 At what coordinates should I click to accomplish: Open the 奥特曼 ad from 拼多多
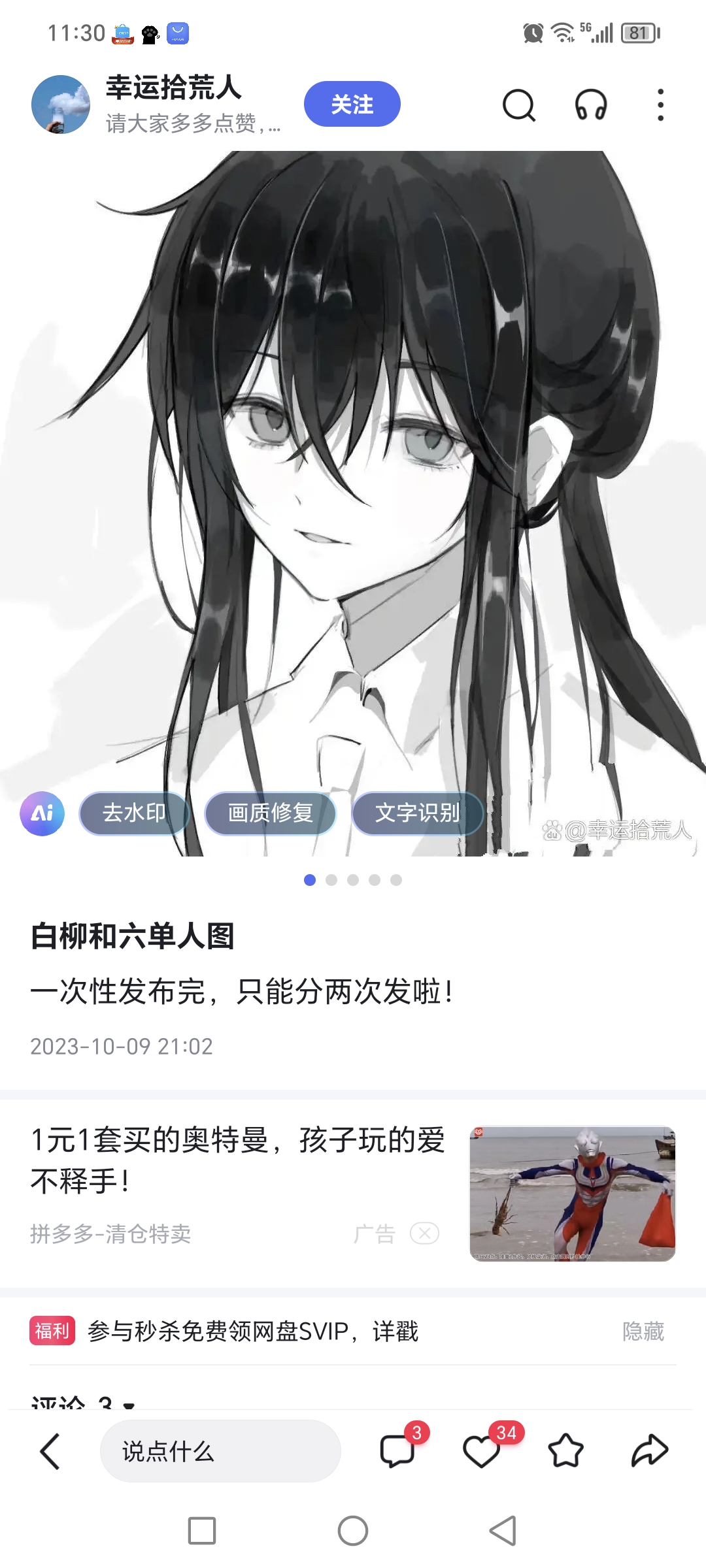(x=238, y=1160)
